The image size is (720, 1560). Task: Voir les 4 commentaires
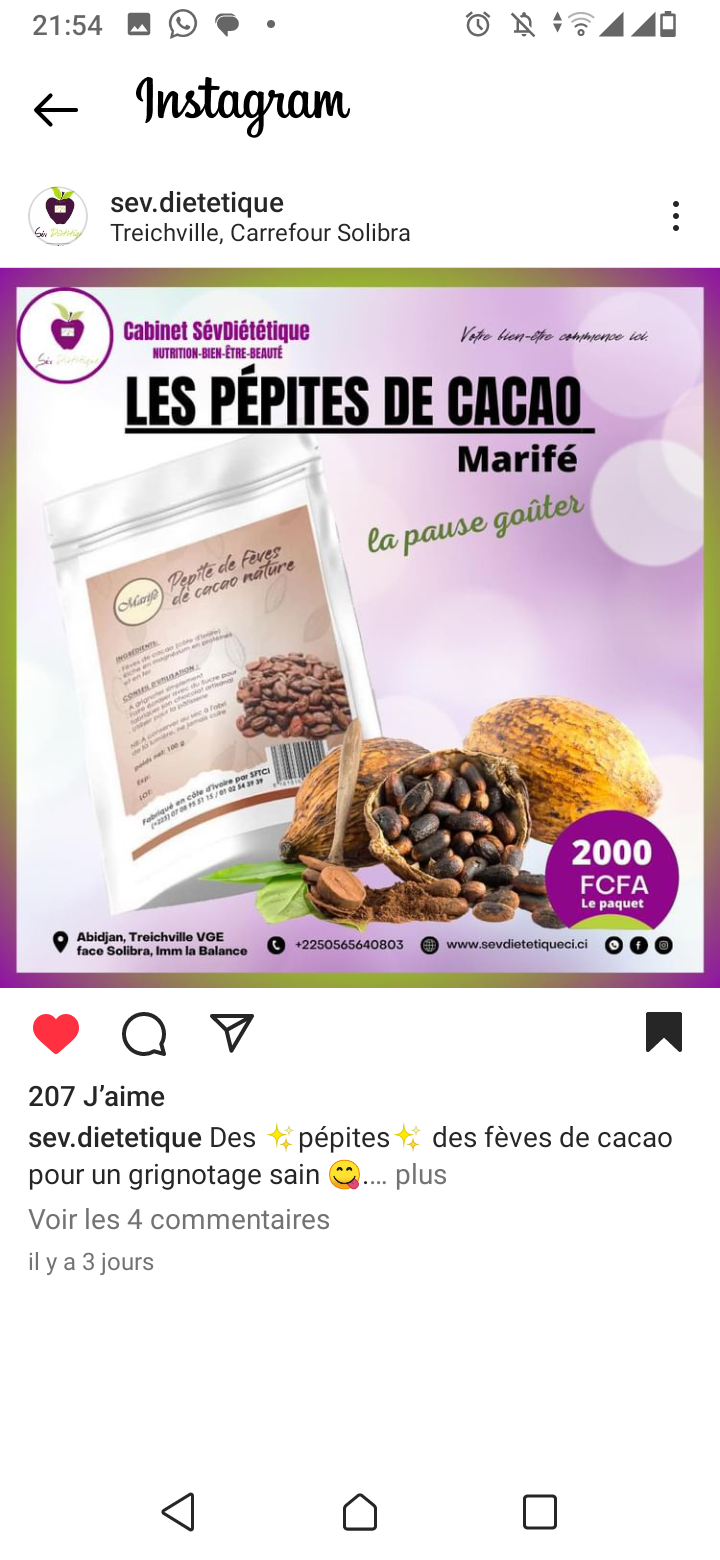point(179,1219)
